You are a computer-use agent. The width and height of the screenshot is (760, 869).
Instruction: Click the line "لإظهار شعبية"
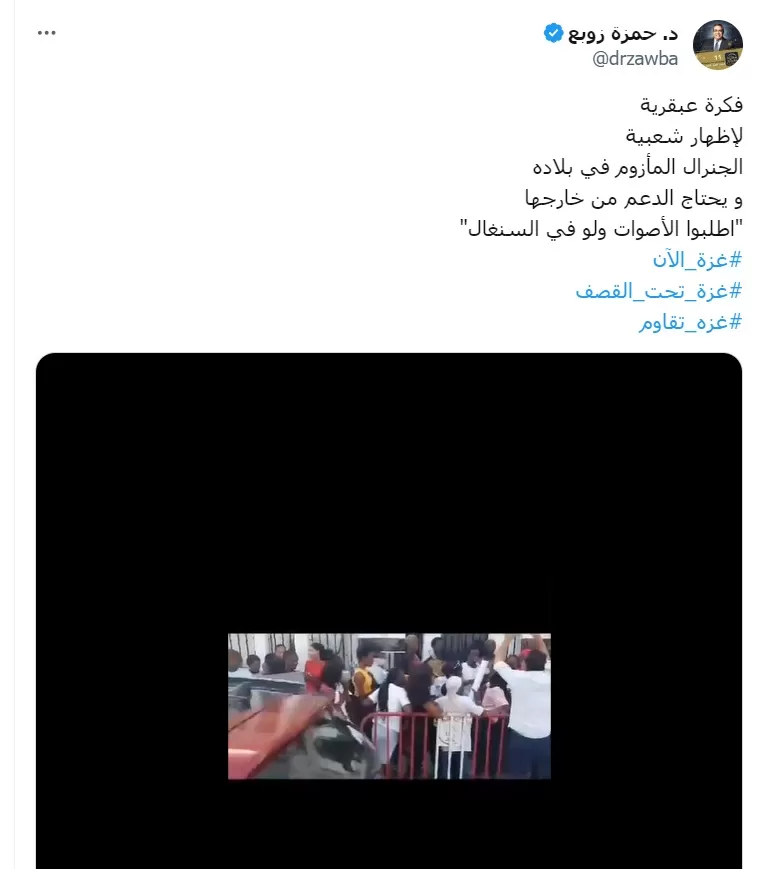694,135
